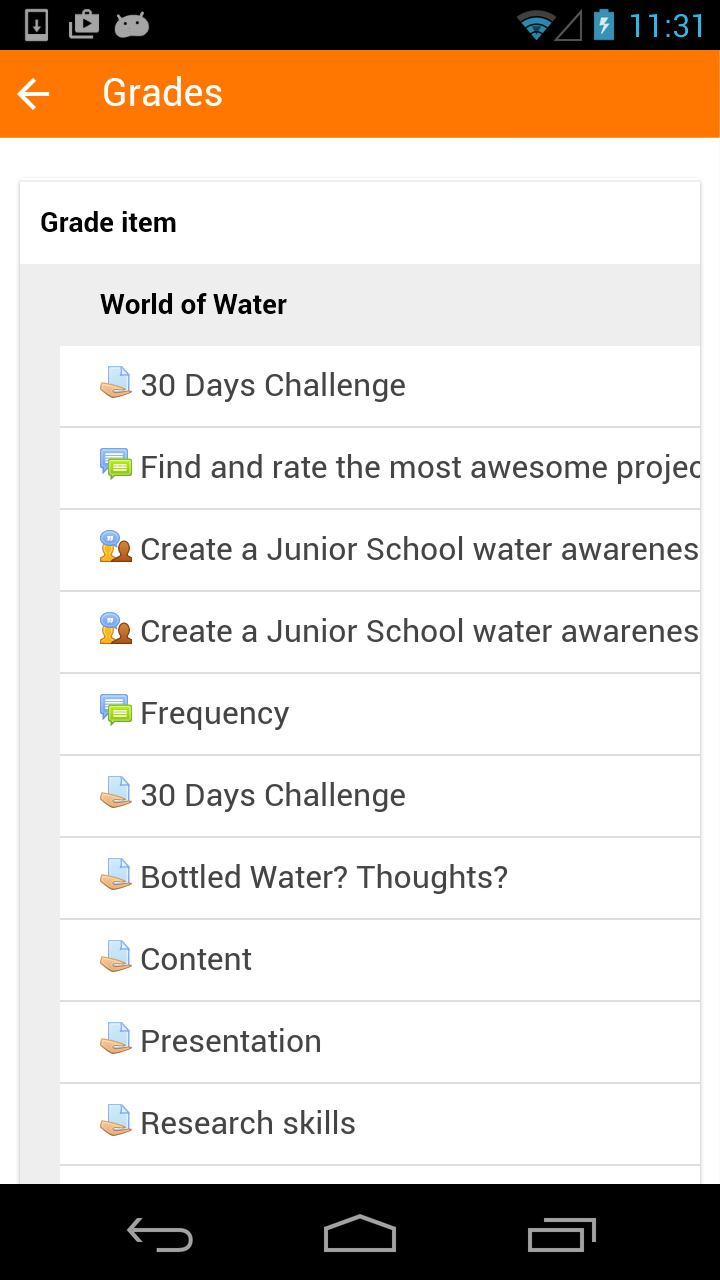Open the Research skills grade item
This screenshot has width=720, height=1280.
(x=380, y=1124)
